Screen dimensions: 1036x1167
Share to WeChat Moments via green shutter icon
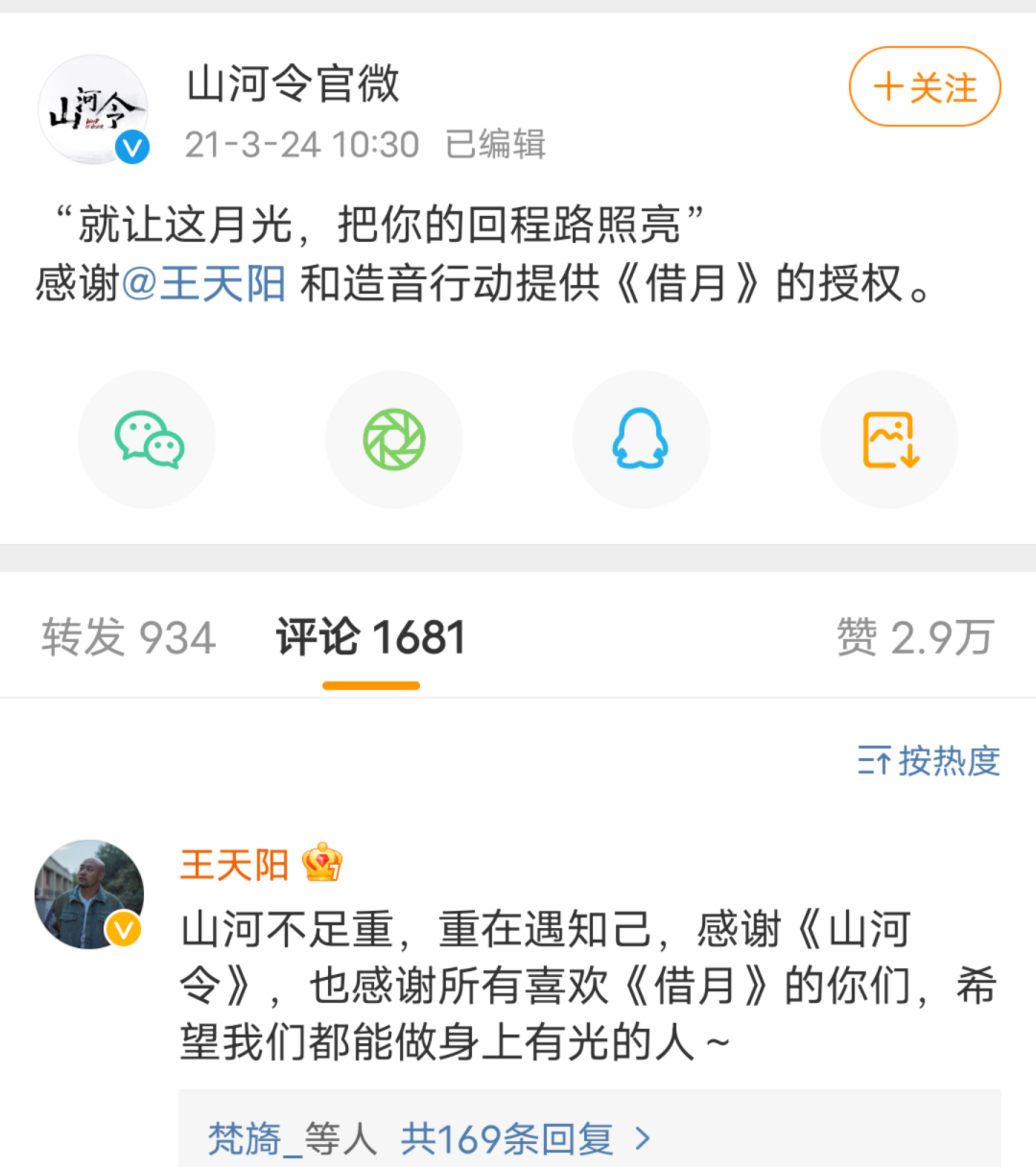[394, 441]
